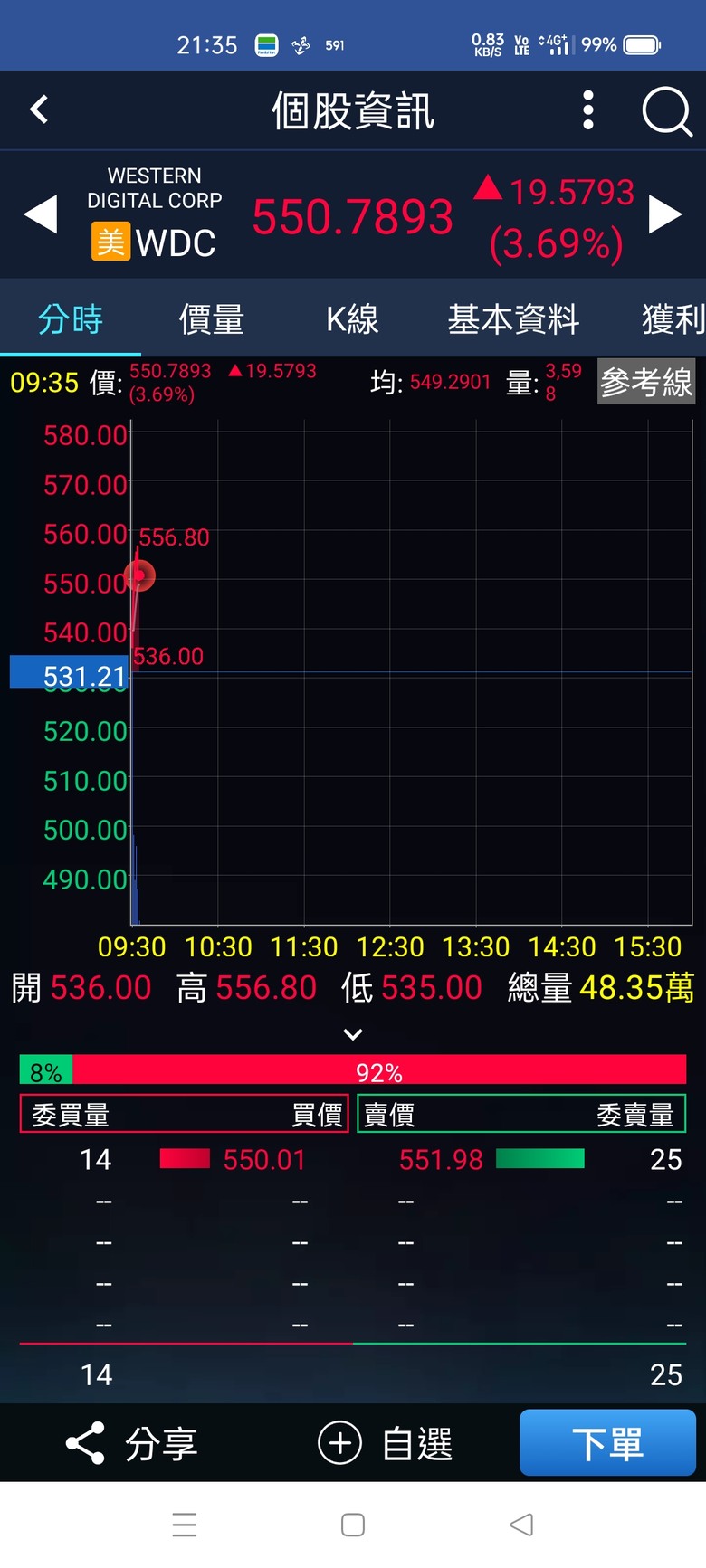Switch to the next stock arrow
Image resolution: width=706 pixels, height=1568 pixels.
[x=665, y=215]
